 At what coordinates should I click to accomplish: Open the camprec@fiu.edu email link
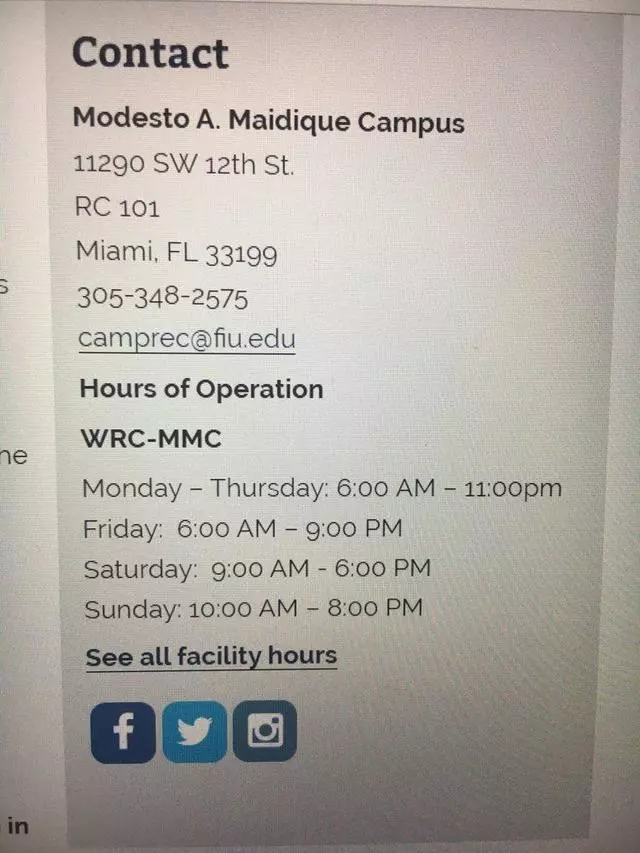tap(186, 339)
